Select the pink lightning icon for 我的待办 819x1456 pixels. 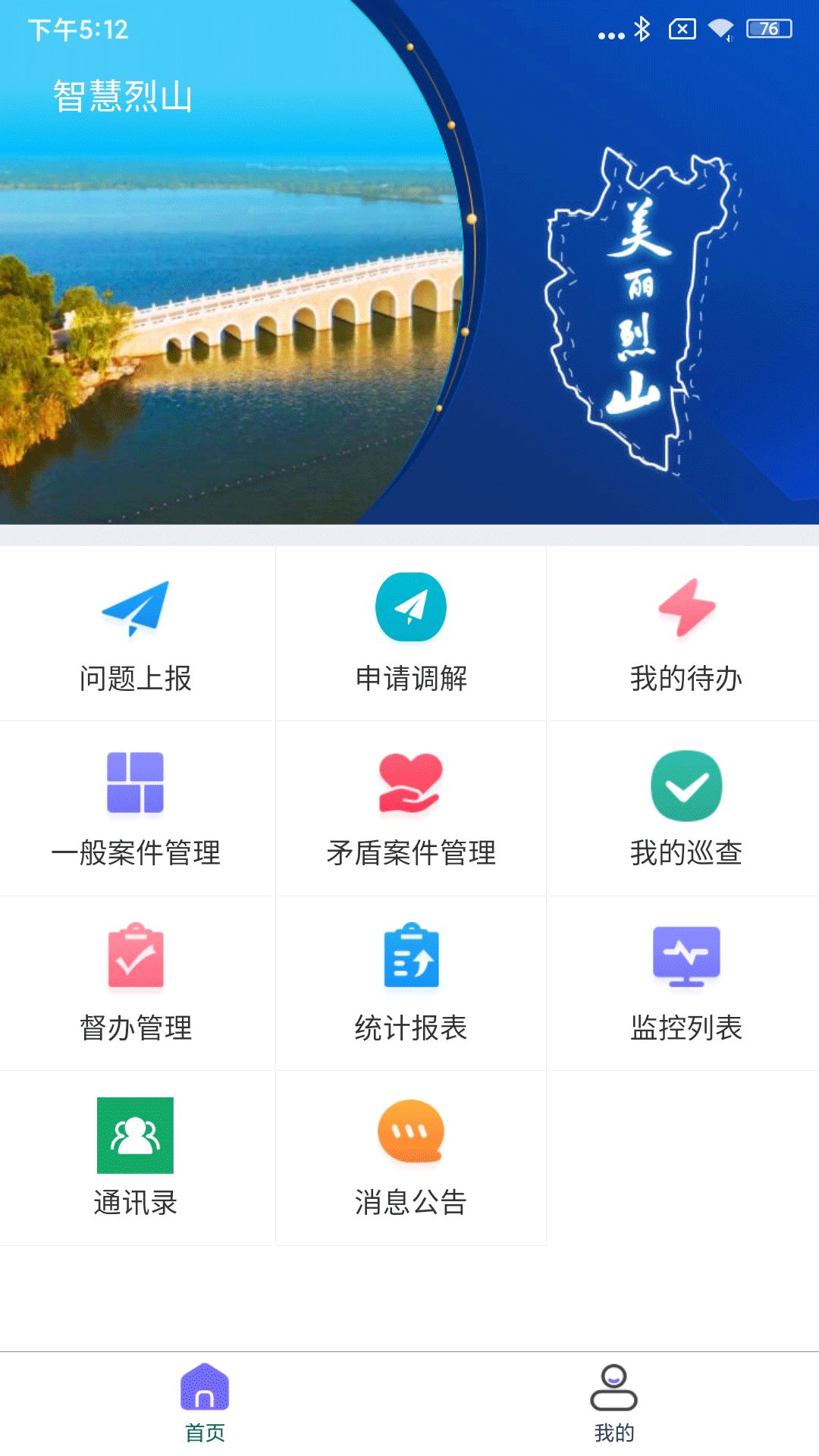686,607
